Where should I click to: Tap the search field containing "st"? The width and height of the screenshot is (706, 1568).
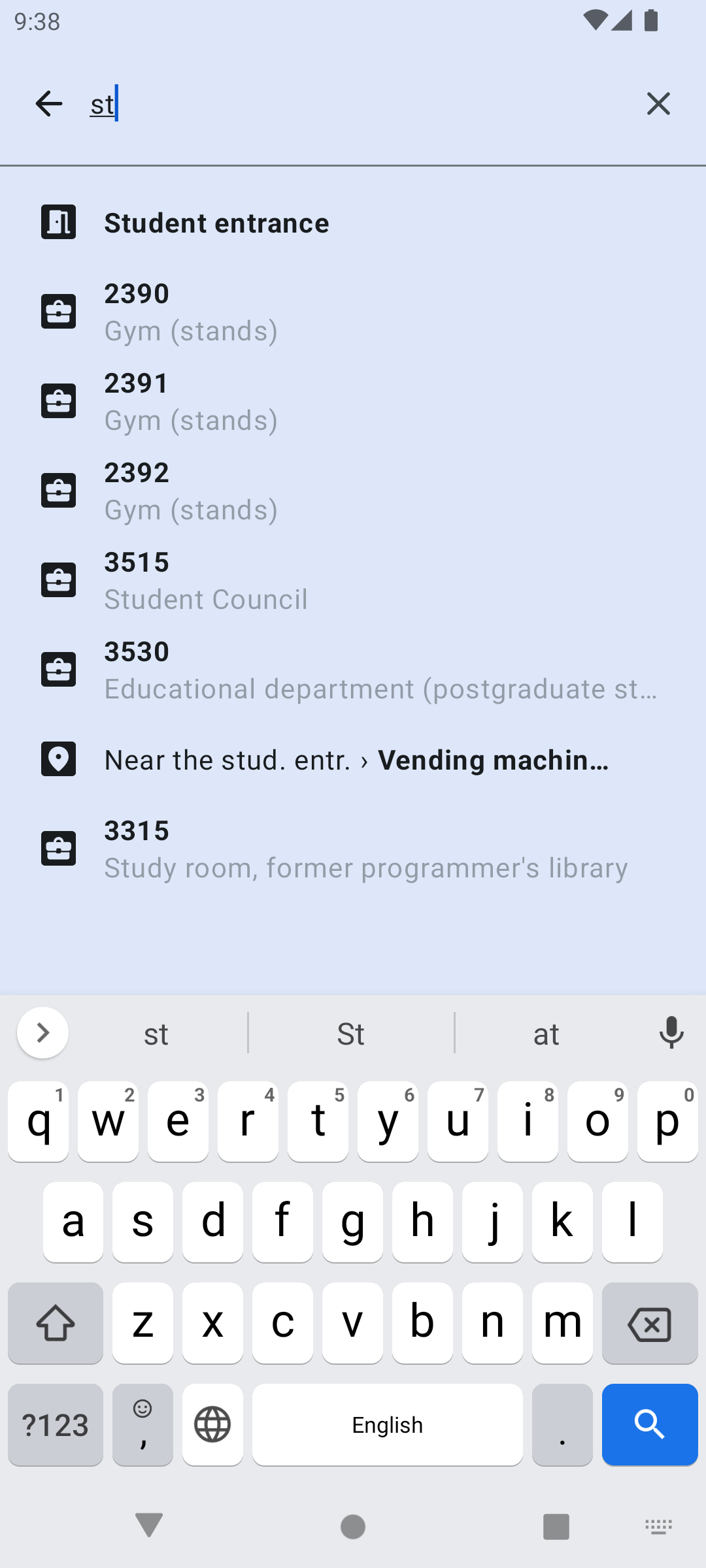click(x=353, y=104)
